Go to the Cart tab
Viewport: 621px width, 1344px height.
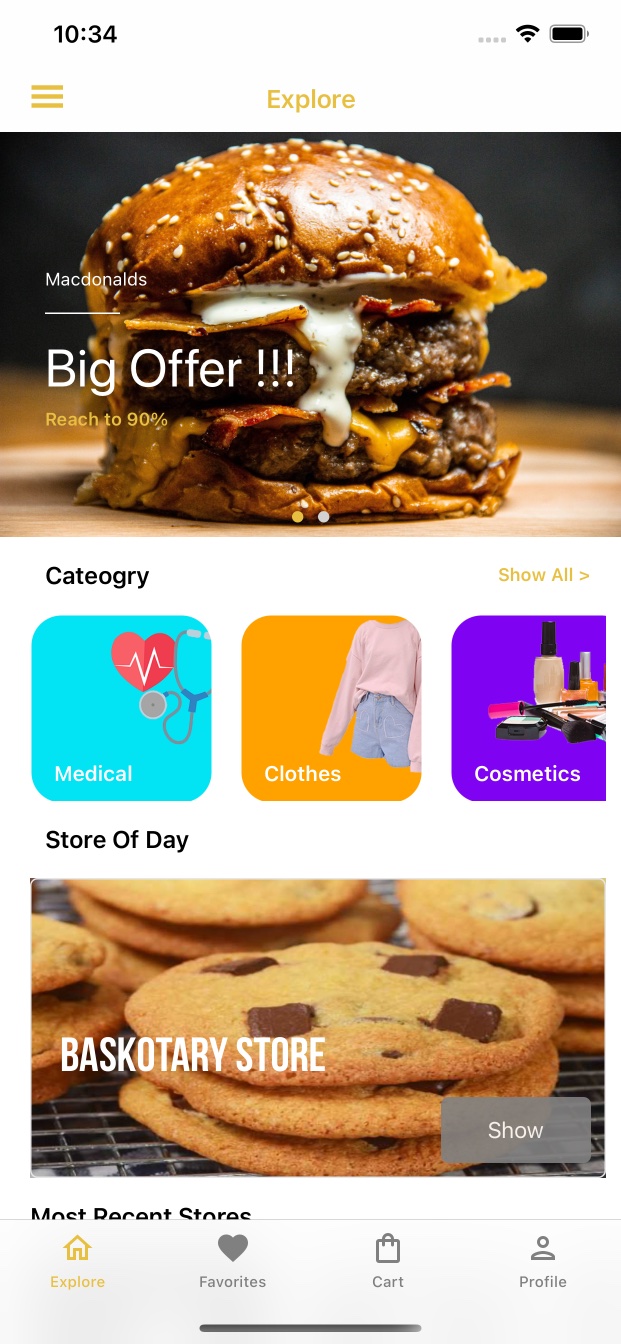(388, 1261)
